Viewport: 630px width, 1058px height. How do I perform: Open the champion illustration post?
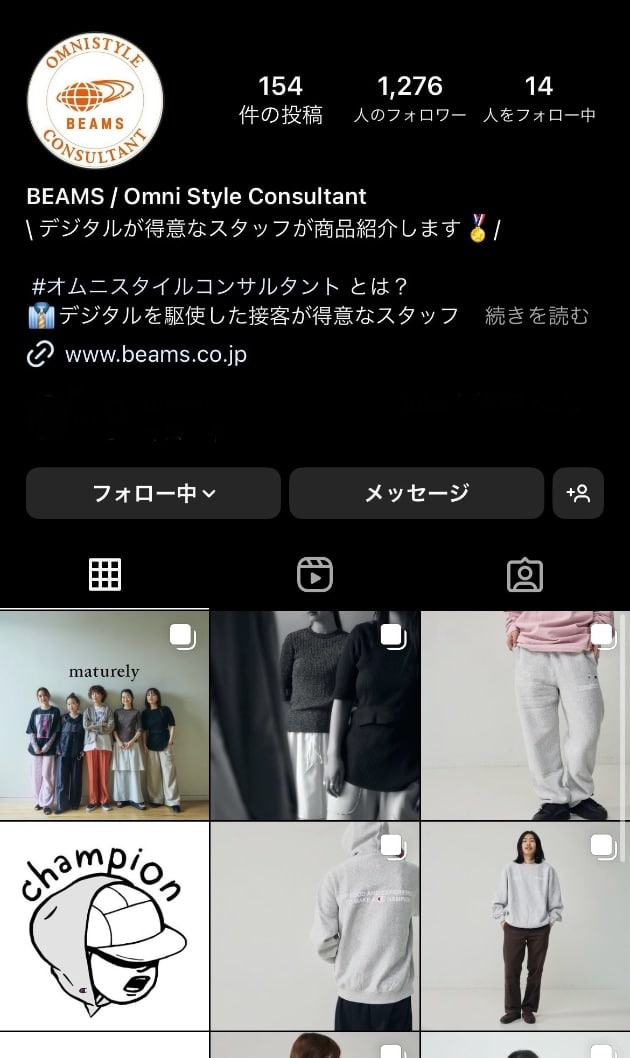pos(104,926)
